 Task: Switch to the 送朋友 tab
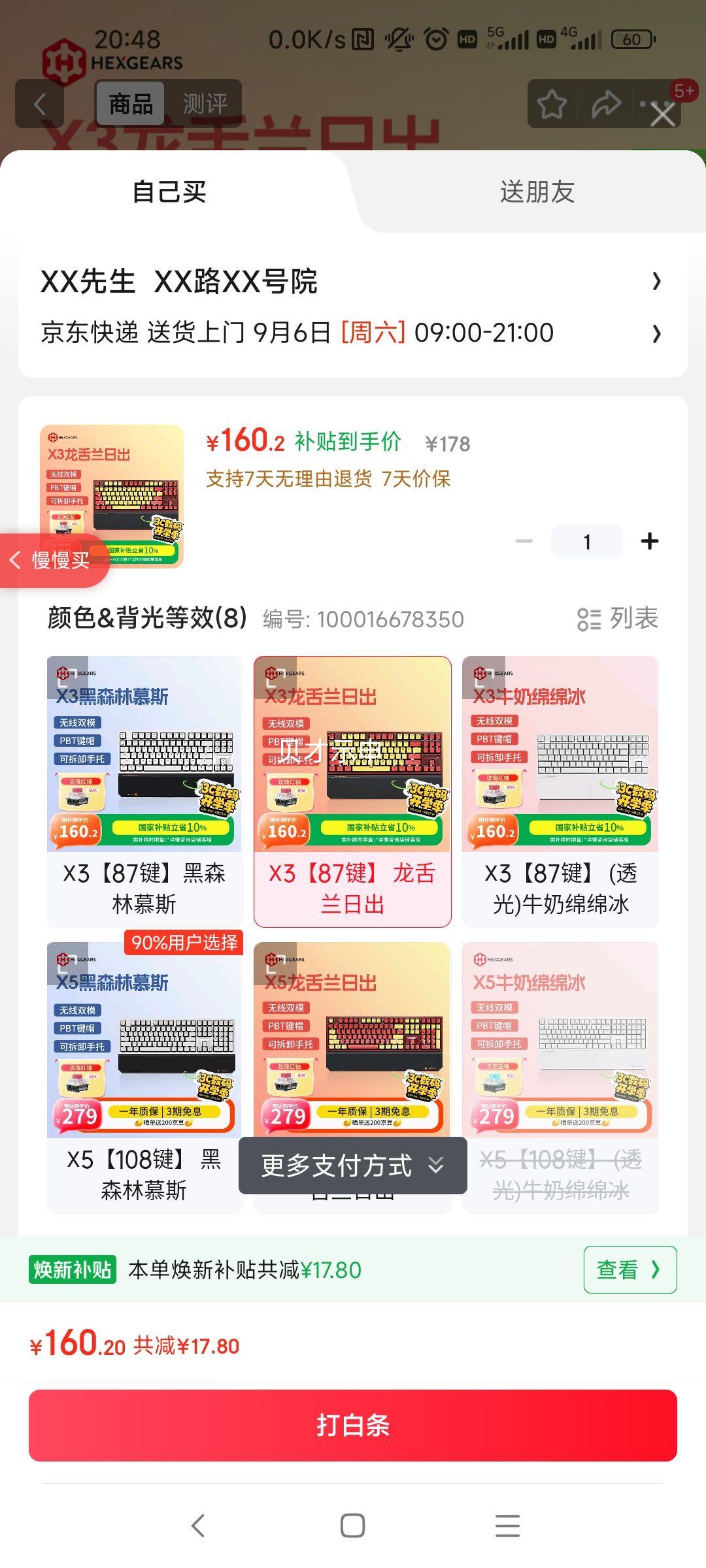pyautogui.click(x=536, y=191)
